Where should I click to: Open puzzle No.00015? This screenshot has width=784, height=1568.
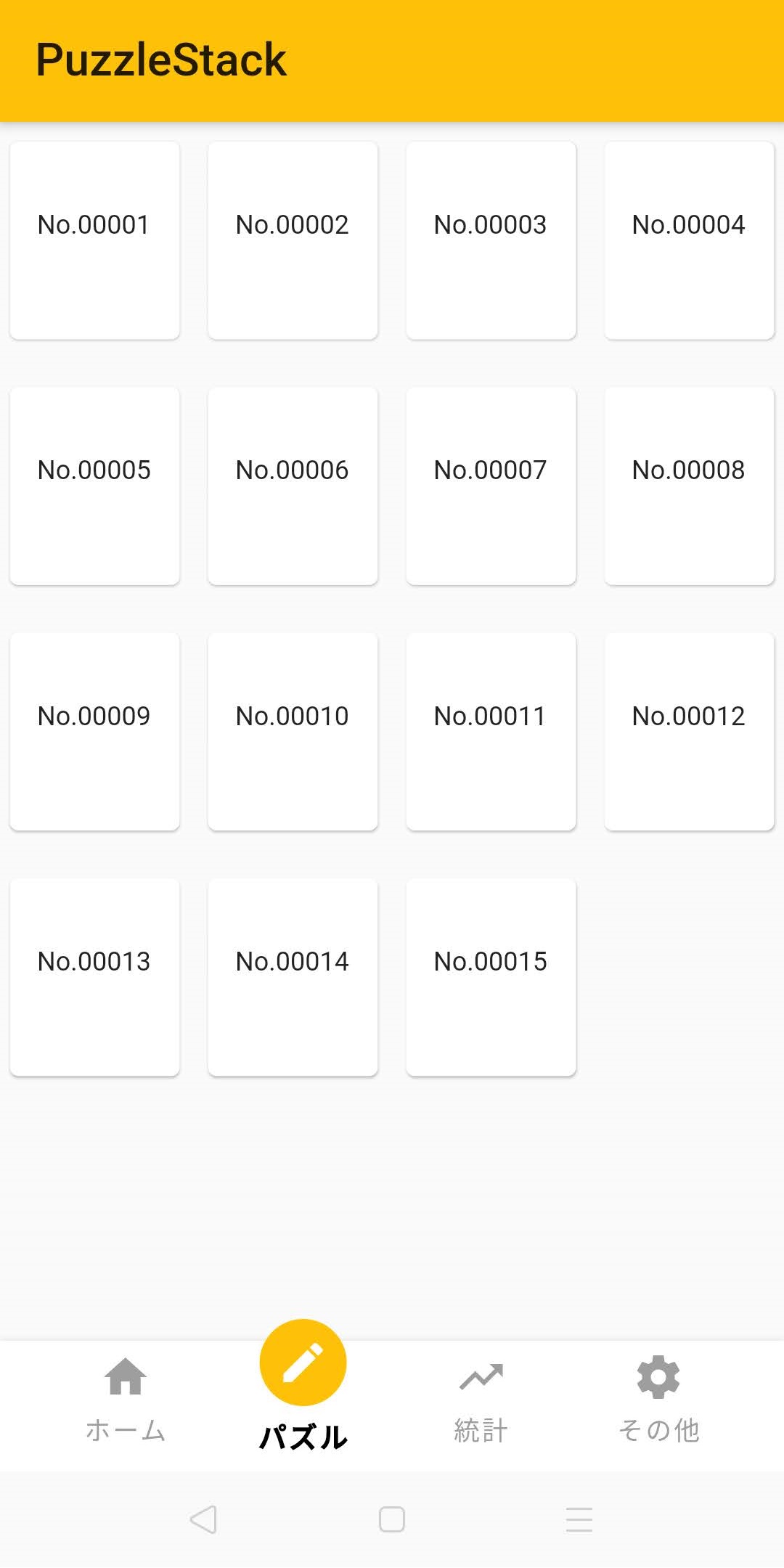[x=491, y=977]
